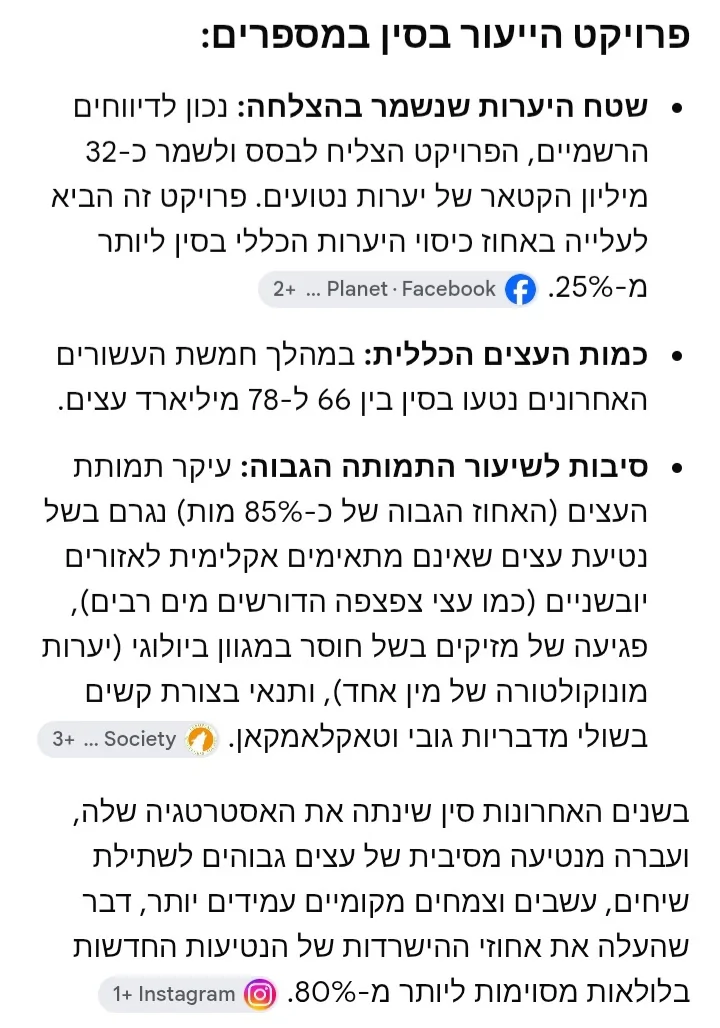
Task: Open the Society source chip
Action: tap(129, 740)
